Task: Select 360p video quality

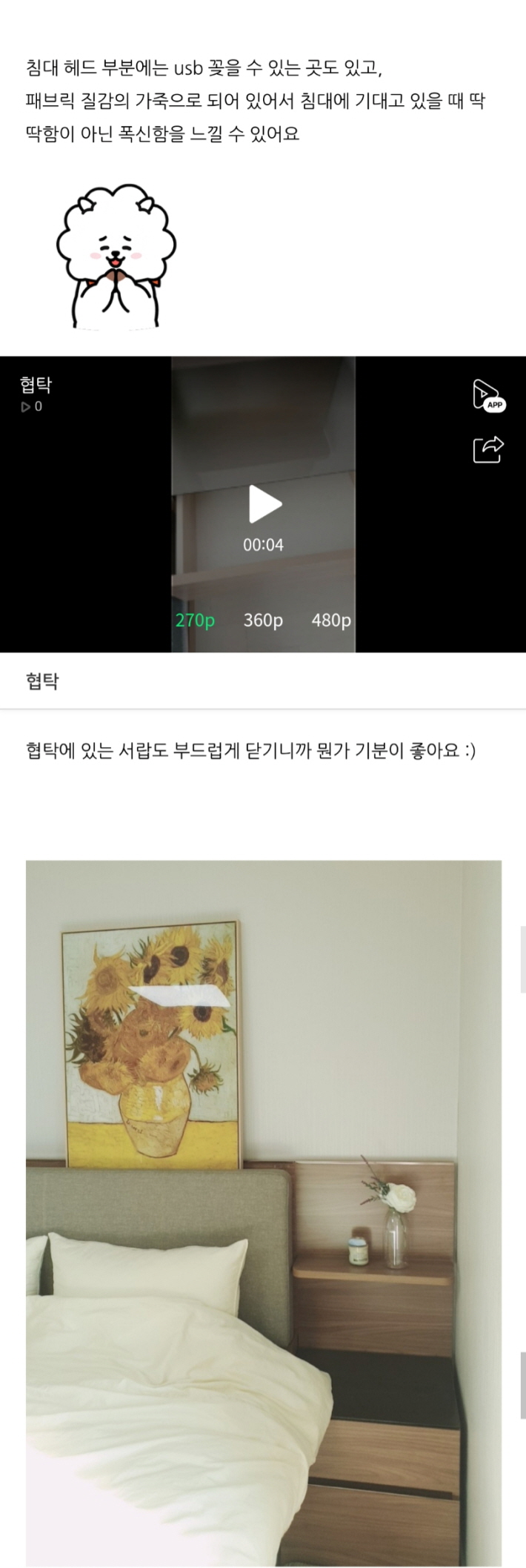Action: click(263, 620)
